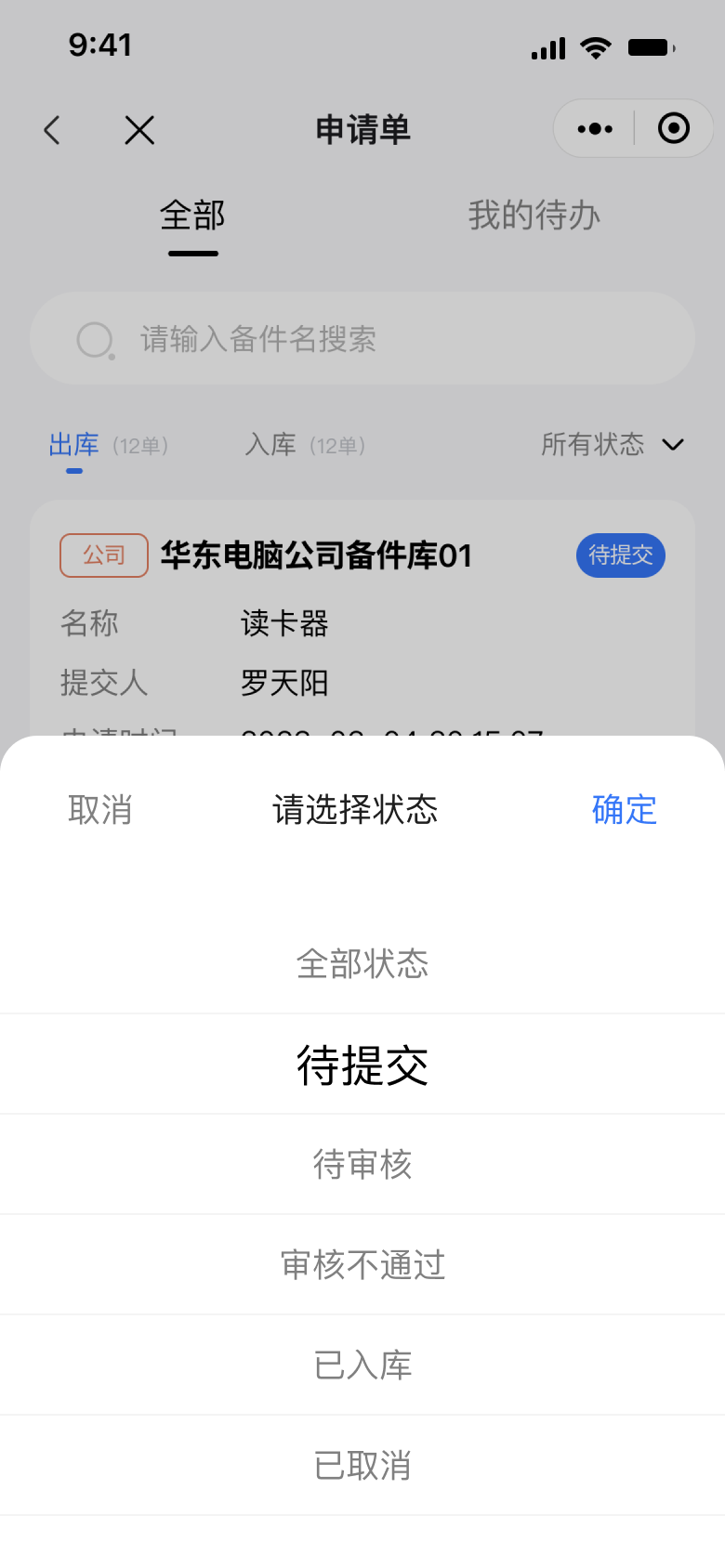Cancel the status picker with 取消
This screenshot has width=725, height=1568.
click(99, 810)
